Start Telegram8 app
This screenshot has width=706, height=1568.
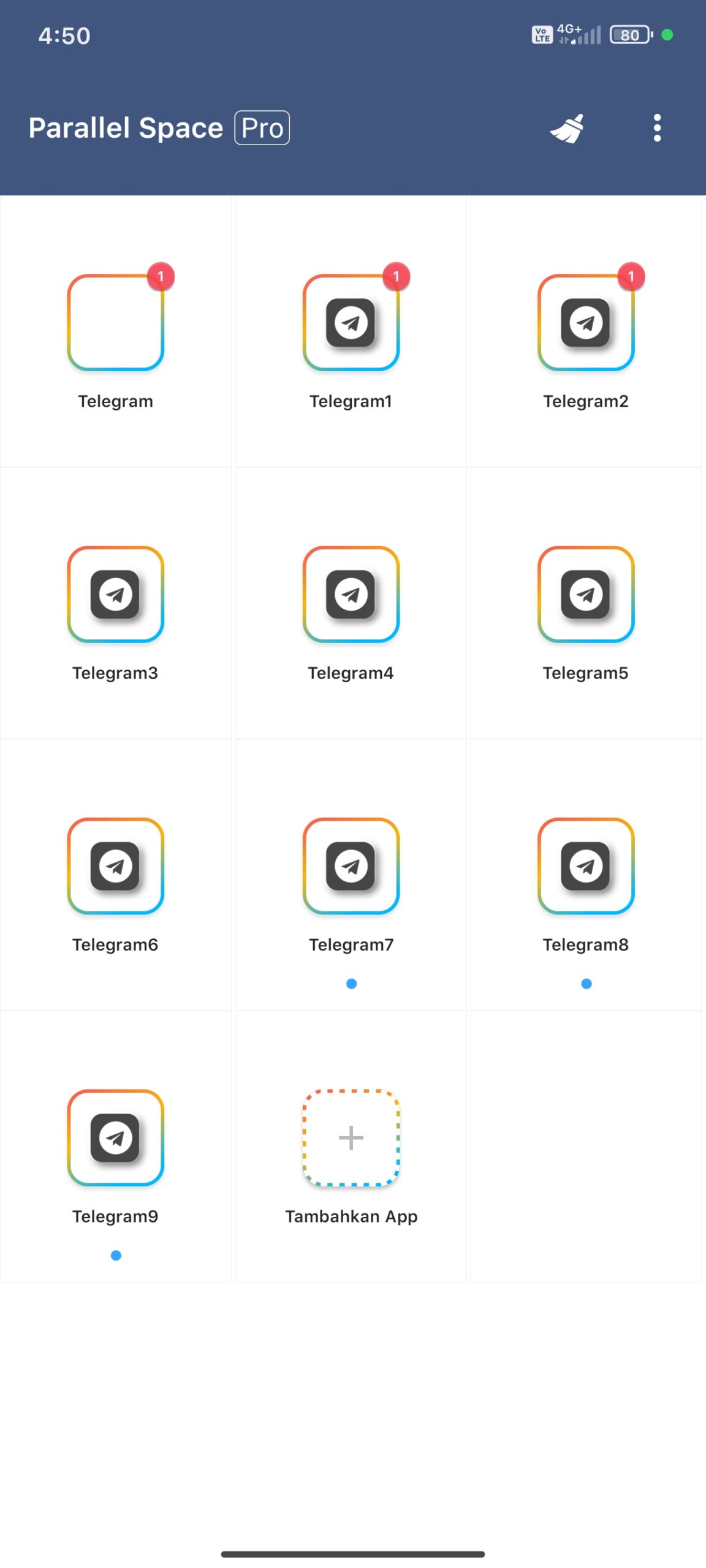click(586, 865)
